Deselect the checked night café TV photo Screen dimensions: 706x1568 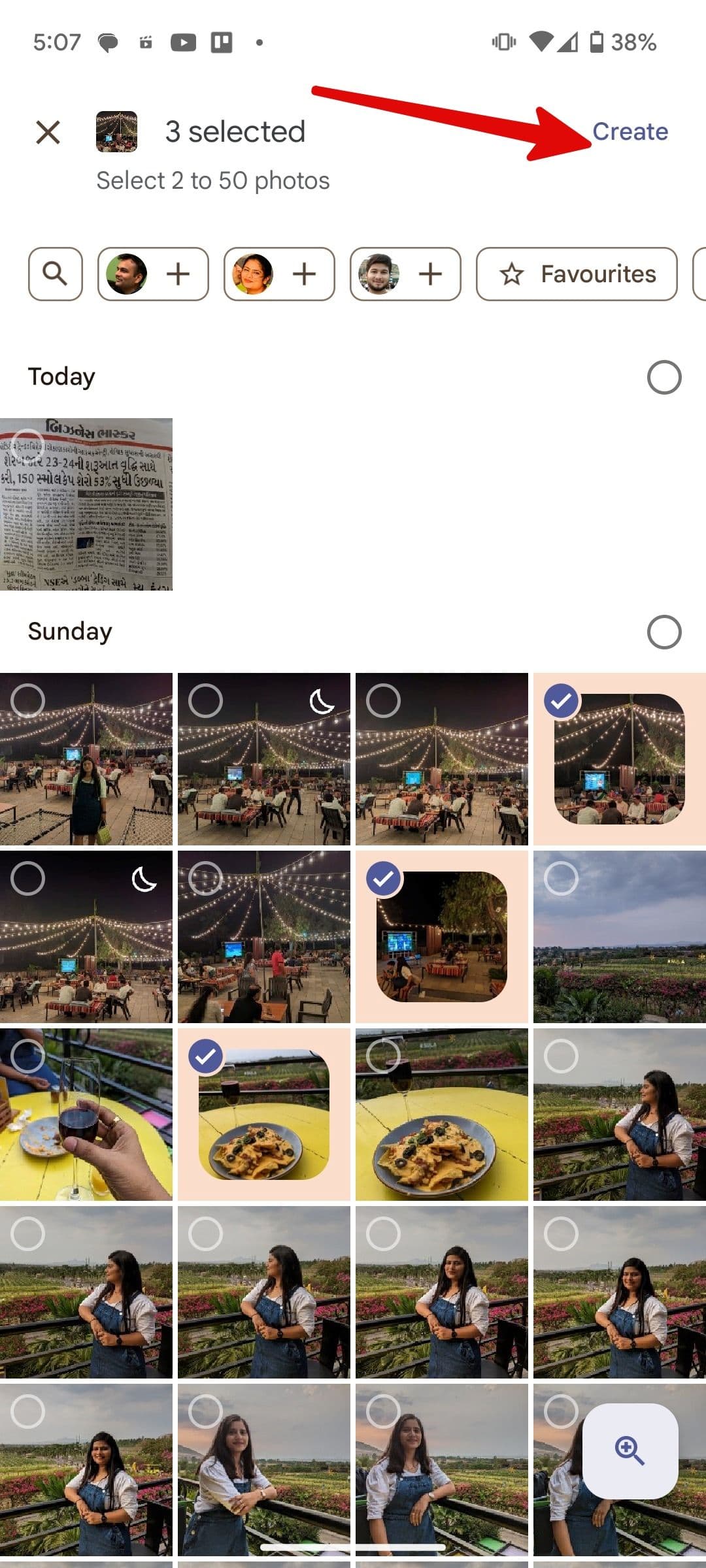point(442,937)
